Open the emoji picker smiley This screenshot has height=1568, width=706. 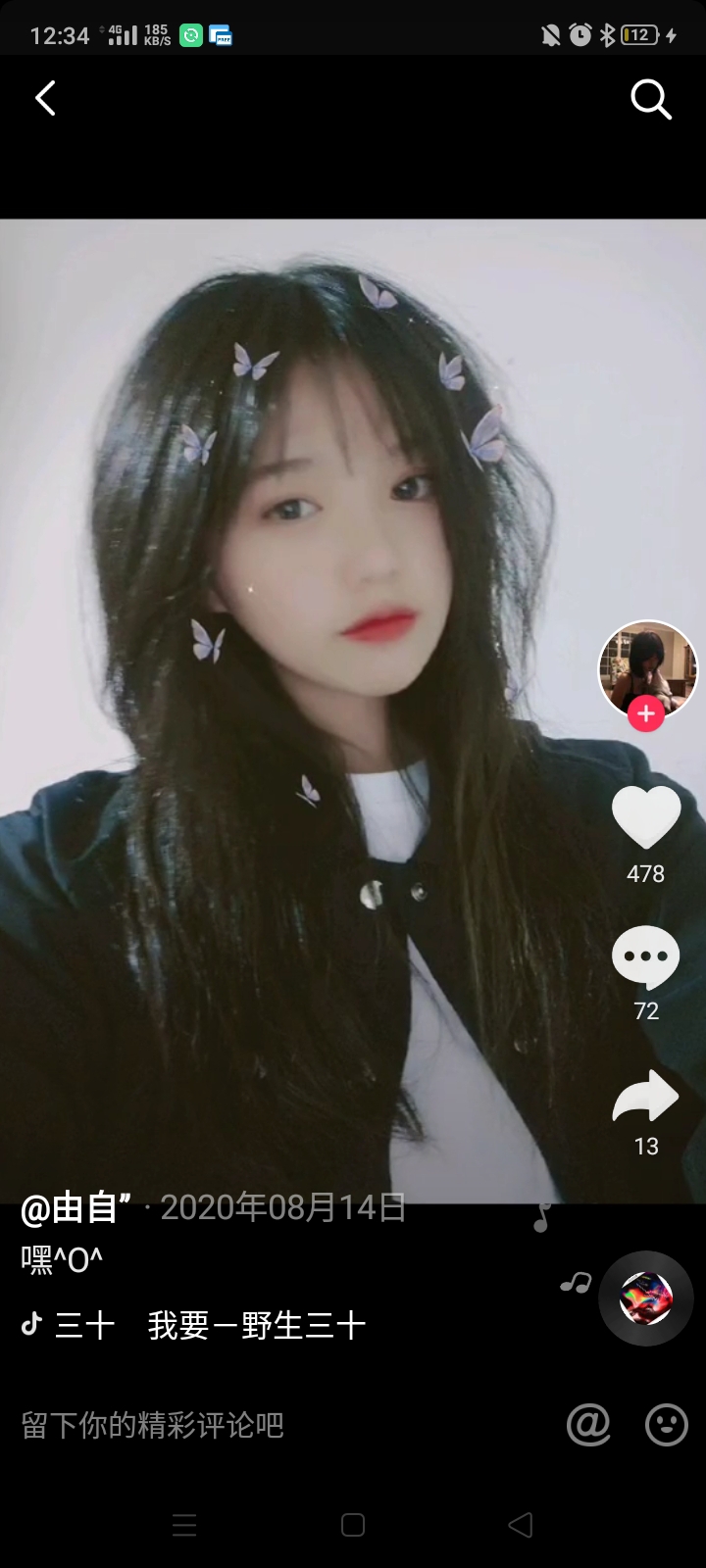click(x=667, y=1425)
